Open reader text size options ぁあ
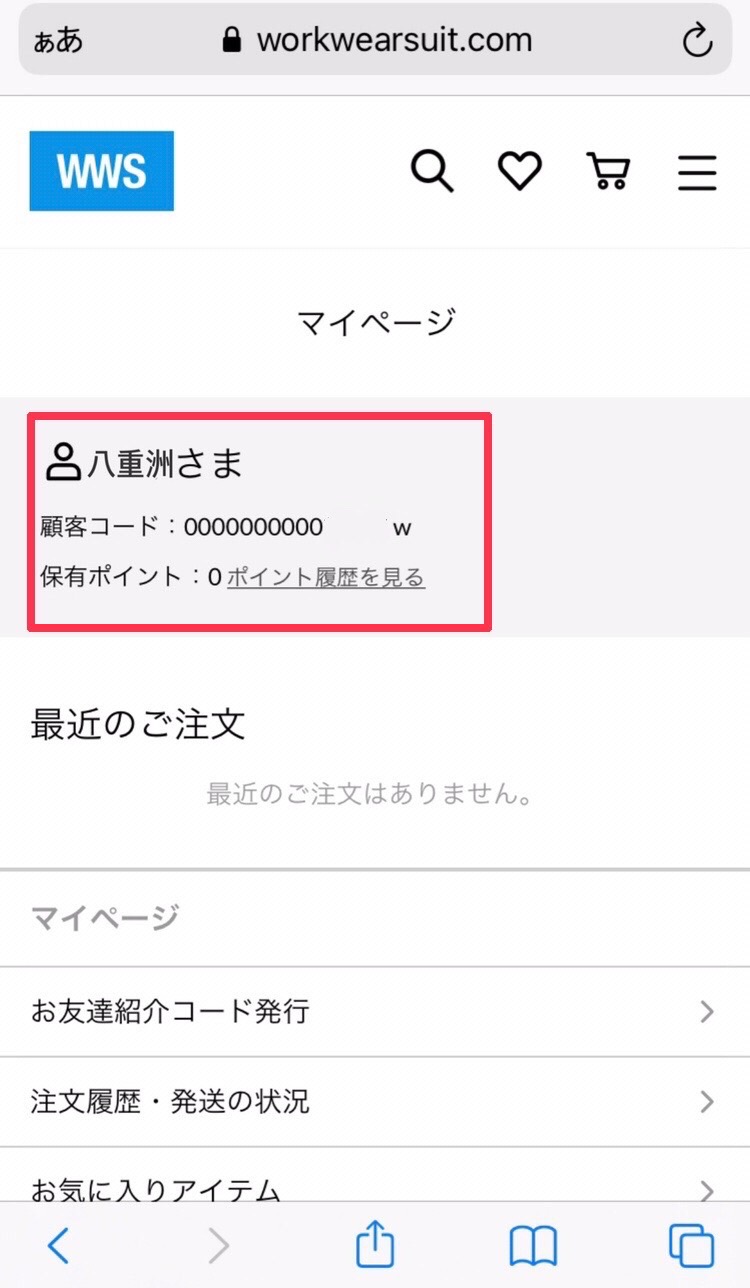 pos(59,41)
